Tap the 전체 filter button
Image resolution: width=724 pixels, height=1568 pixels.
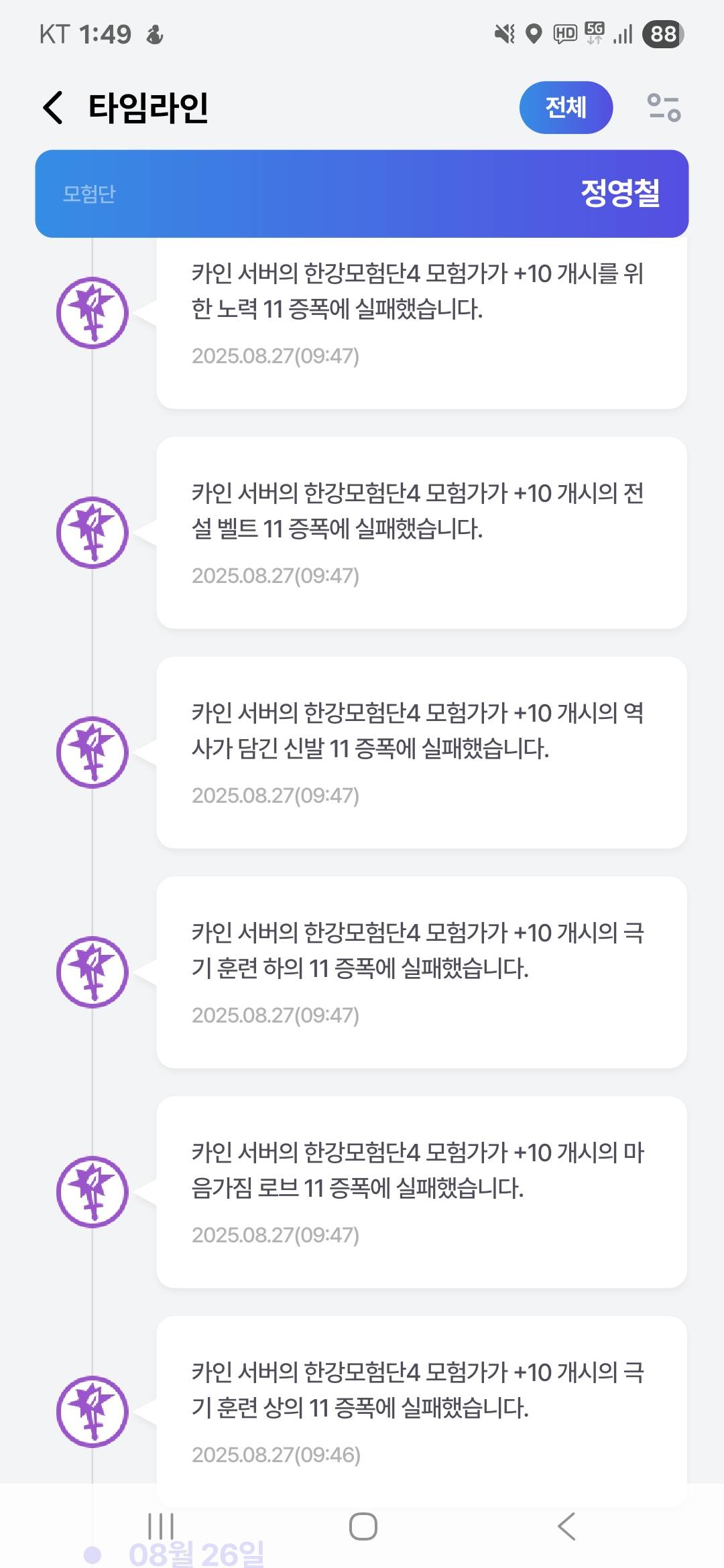pyautogui.click(x=566, y=107)
